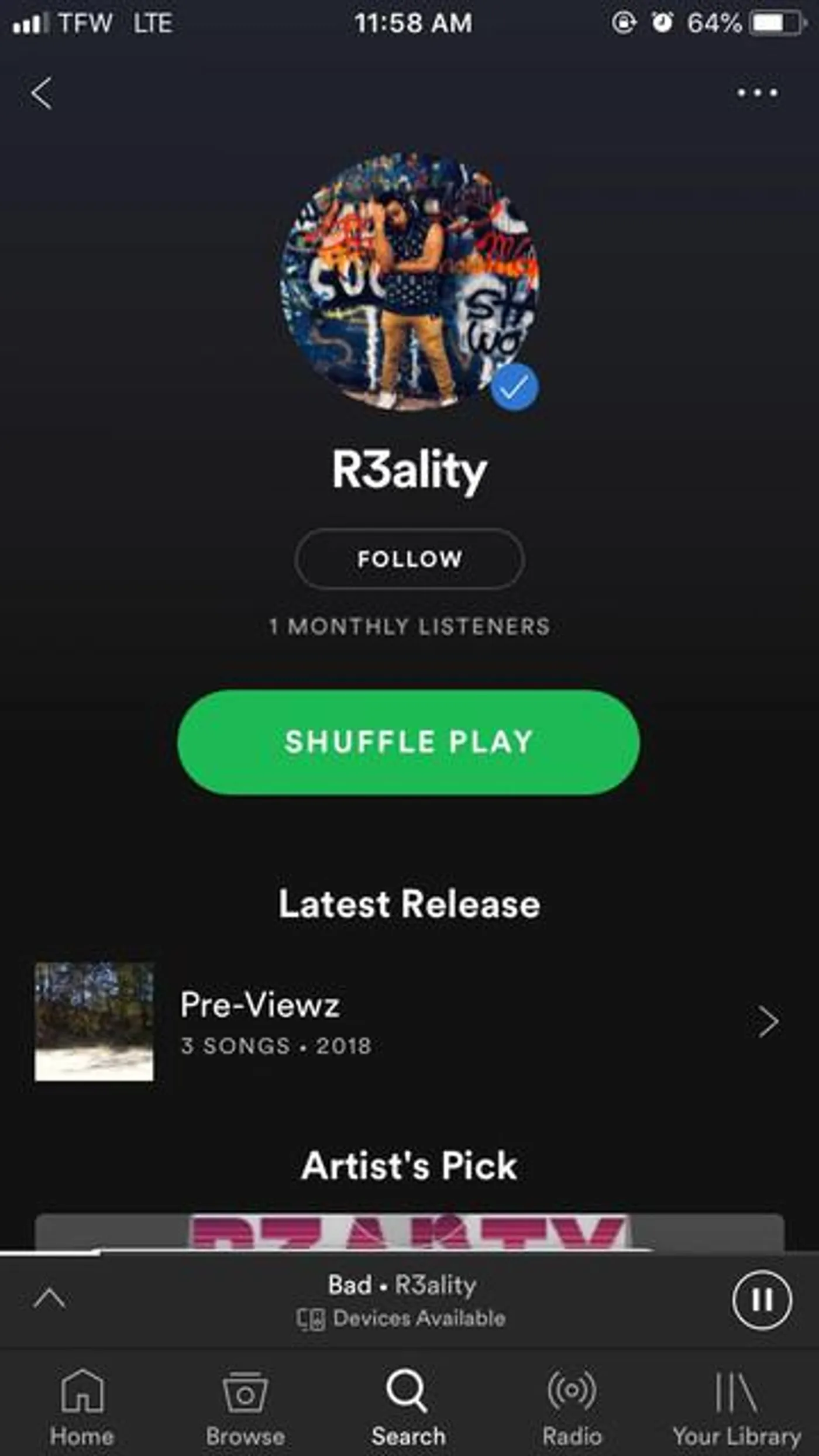
Task: Open the Artist's Pick card
Action: pos(408,1231)
